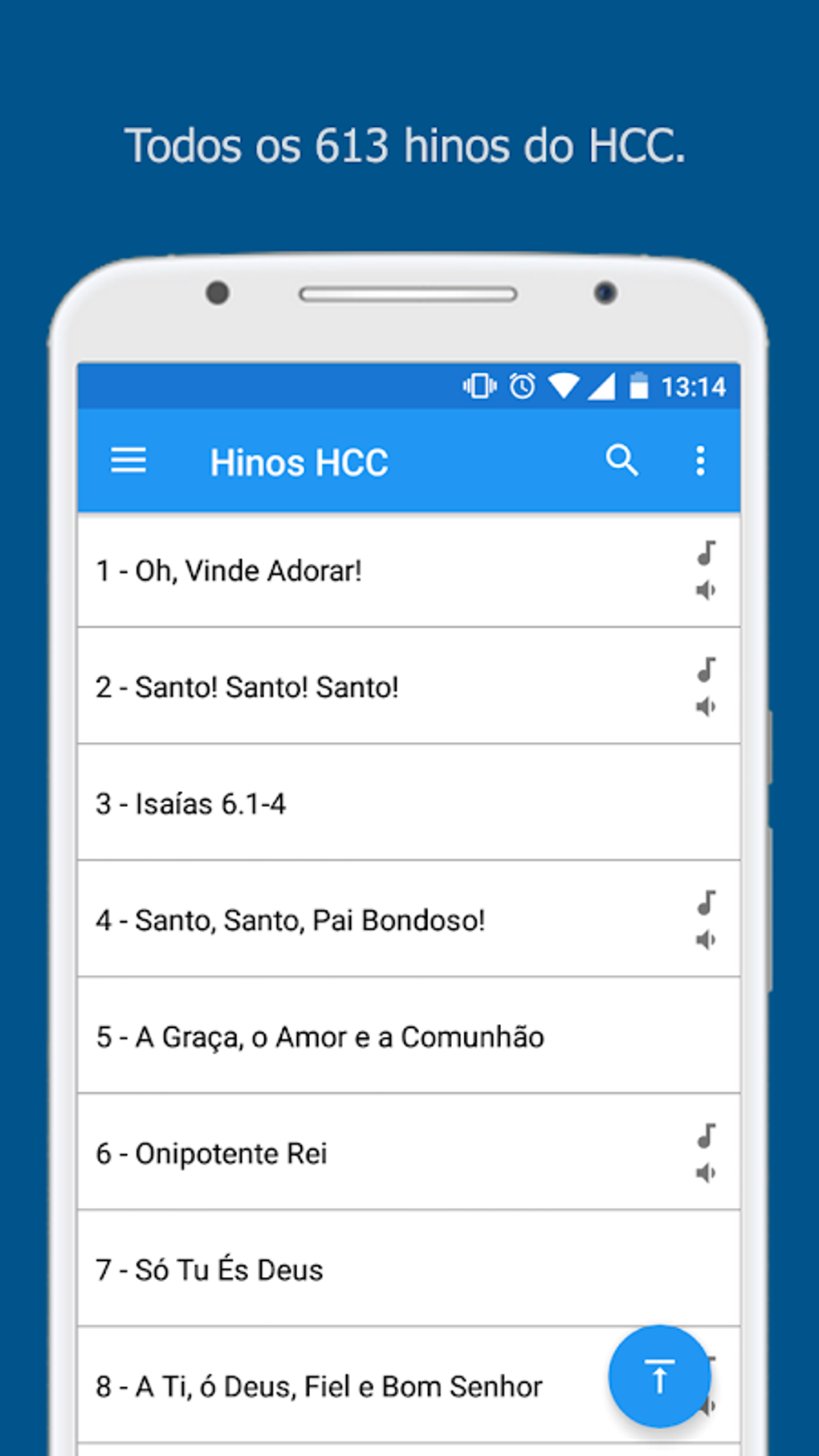
Task: Tap the speaker icon for hymn 4
Action: coord(706,939)
